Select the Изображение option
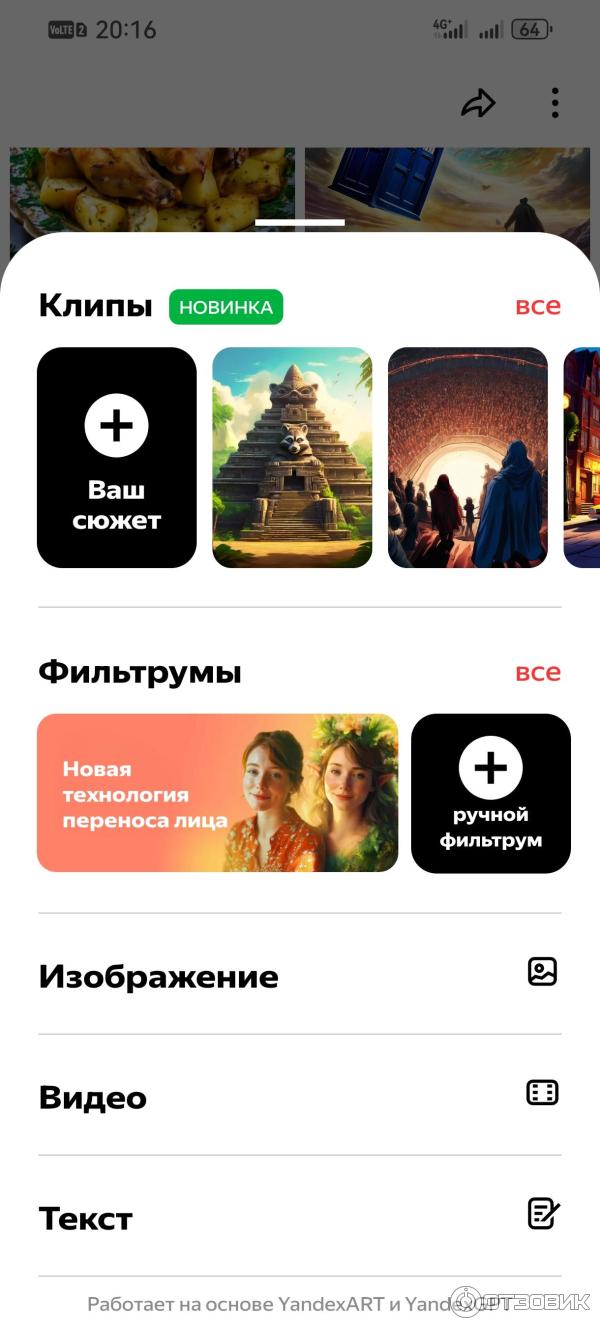Viewport: 600px width, 1328px height. [x=300, y=976]
